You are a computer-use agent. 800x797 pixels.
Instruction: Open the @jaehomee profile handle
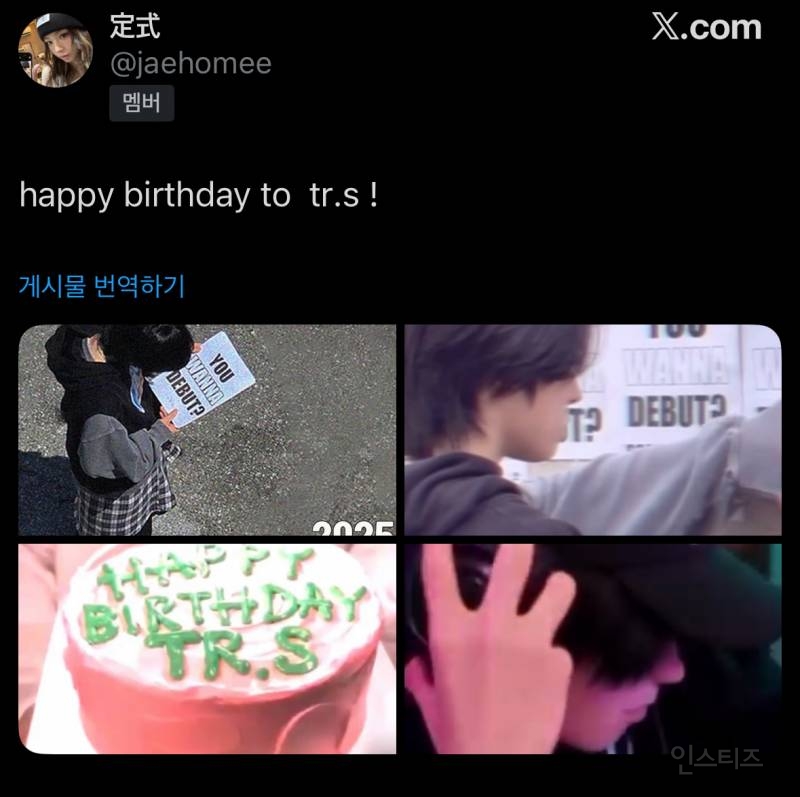tap(190, 64)
